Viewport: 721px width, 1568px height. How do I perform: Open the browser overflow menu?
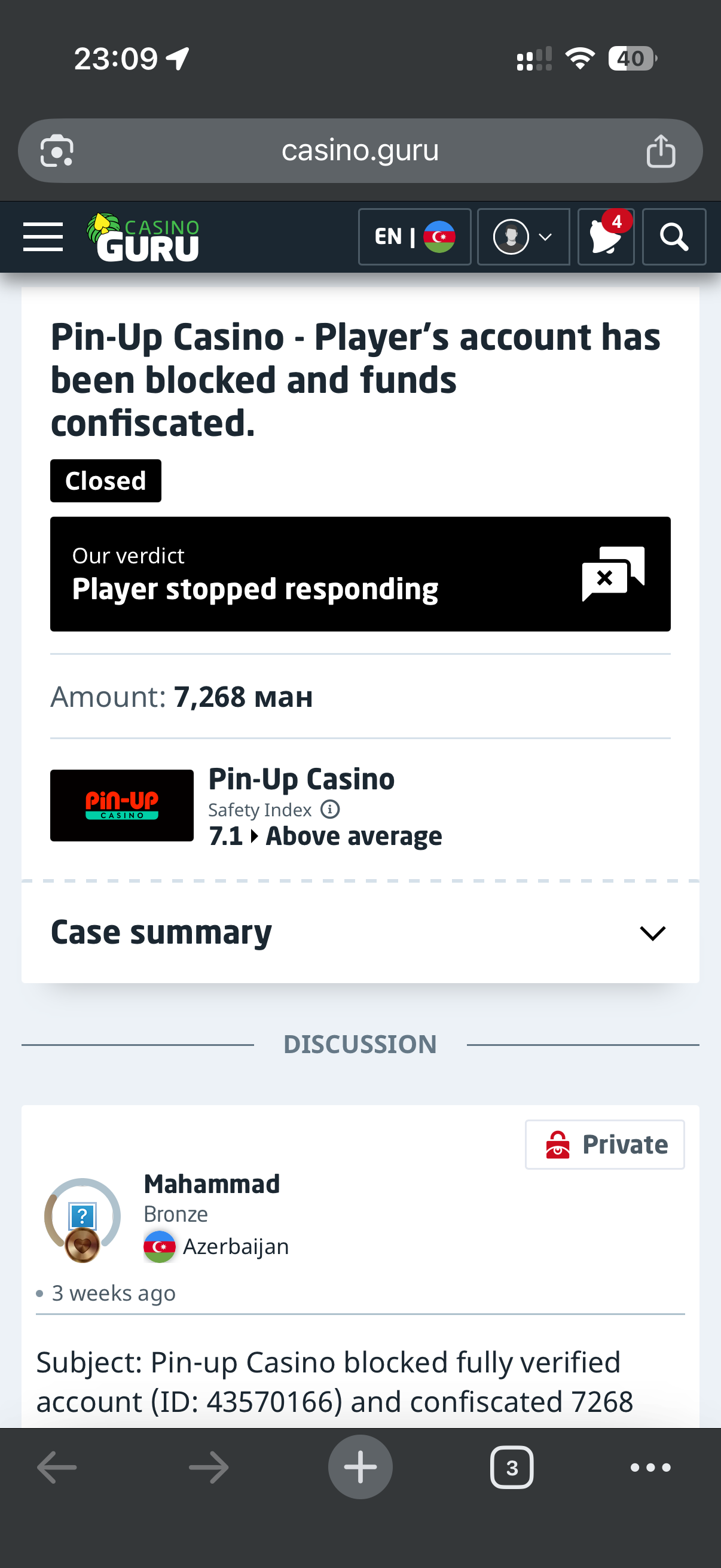[650, 1467]
